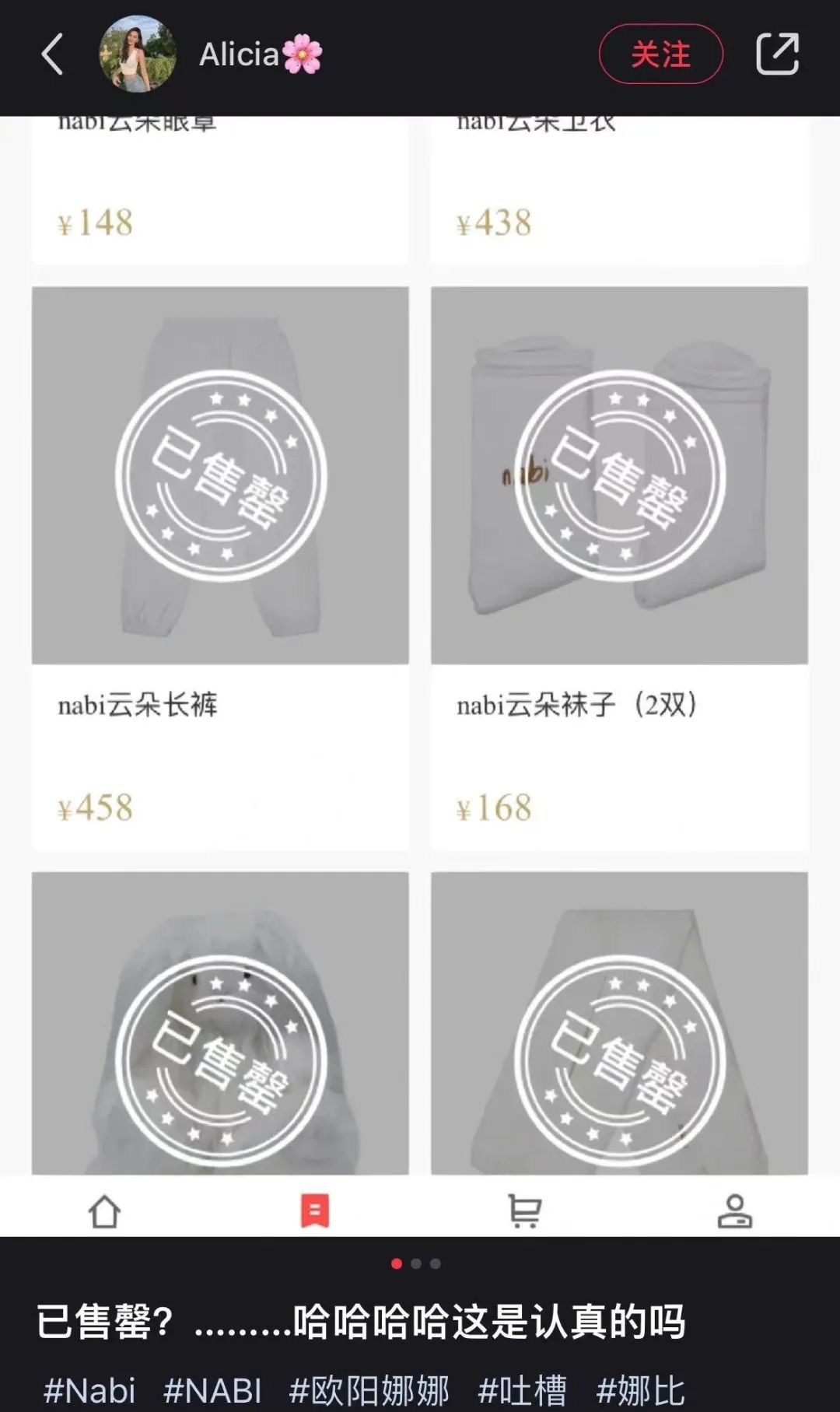Open the #吐槽 hashtag
Image resolution: width=840 pixels, height=1412 pixels.
[522, 1390]
